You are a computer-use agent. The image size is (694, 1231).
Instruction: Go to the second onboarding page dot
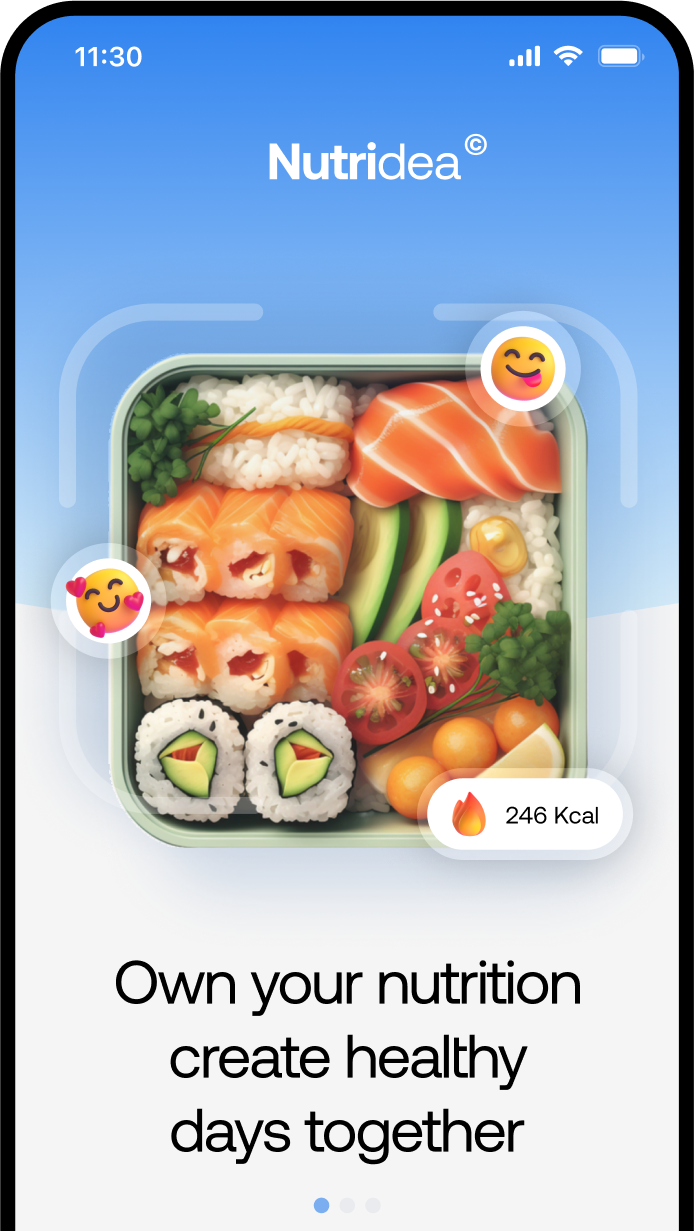pyautogui.click(x=347, y=1205)
